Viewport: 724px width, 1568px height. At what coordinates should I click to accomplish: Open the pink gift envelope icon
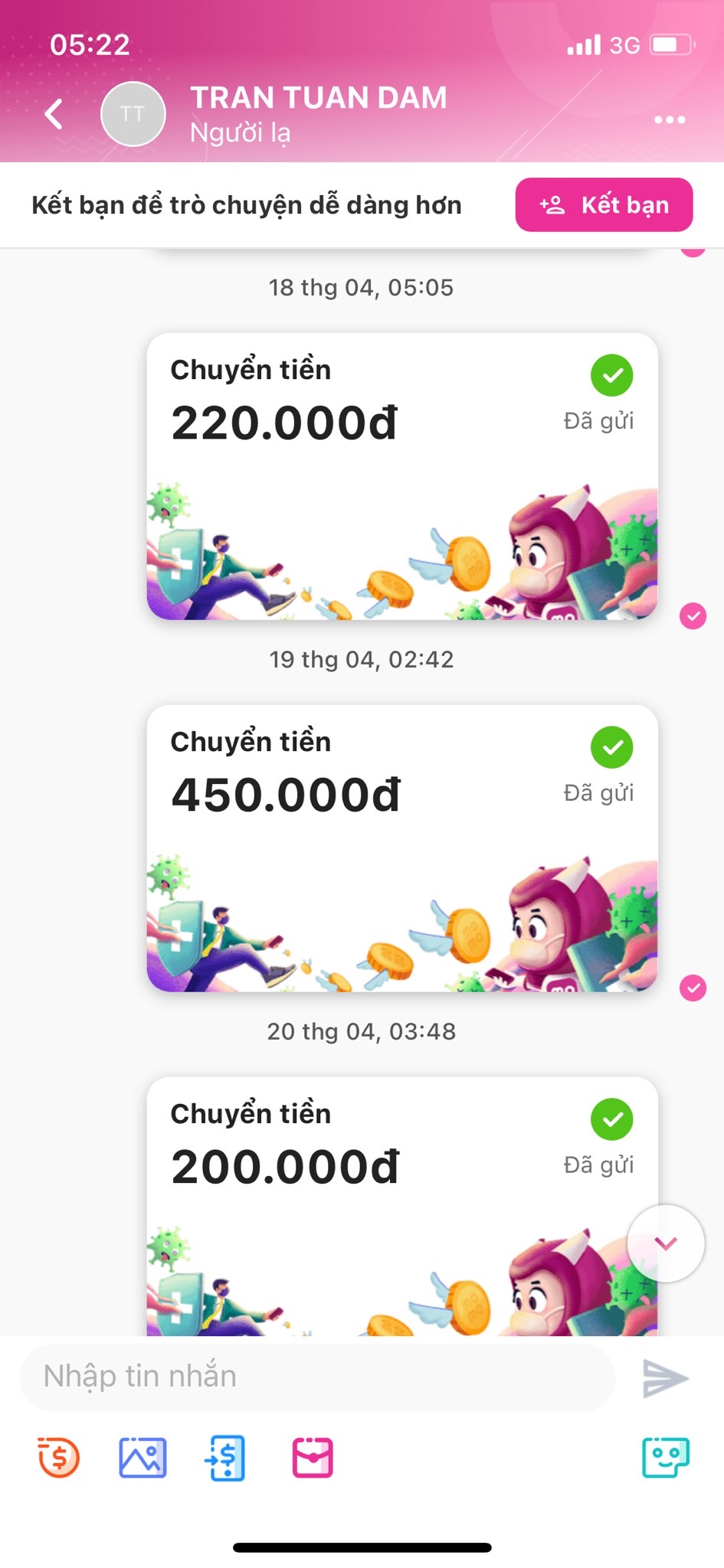(x=313, y=1457)
